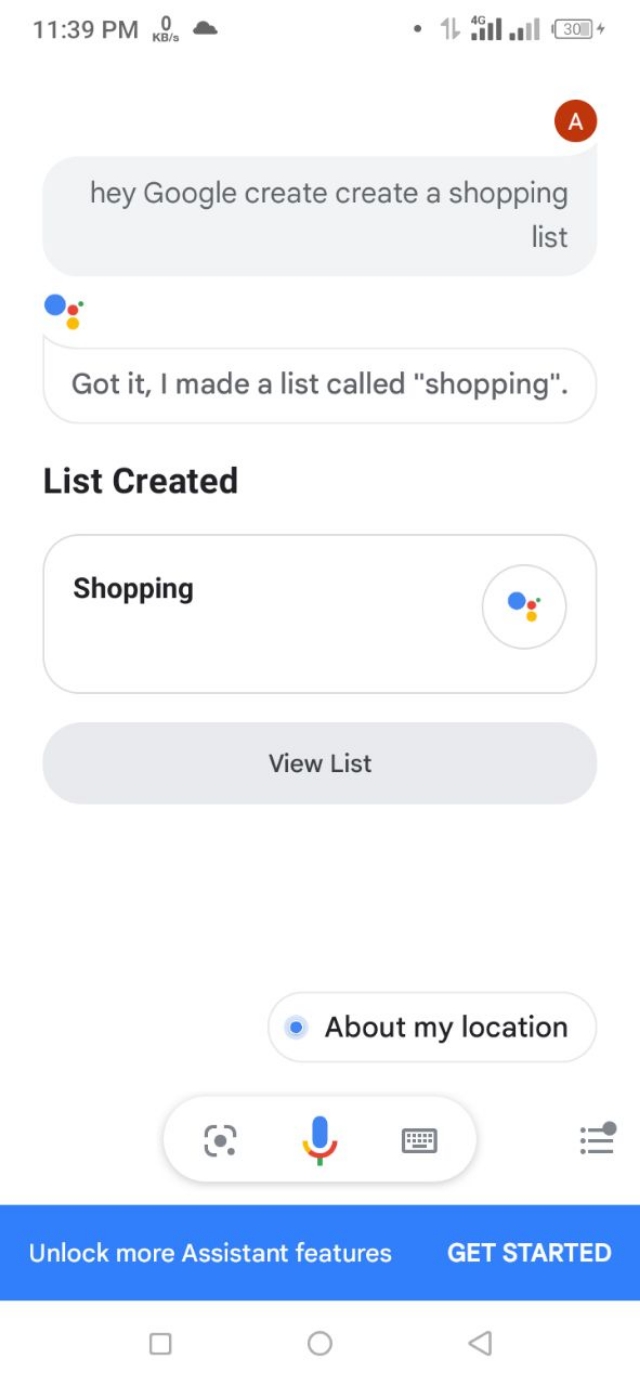Tap GET STARTED to unlock features

[528, 1253]
